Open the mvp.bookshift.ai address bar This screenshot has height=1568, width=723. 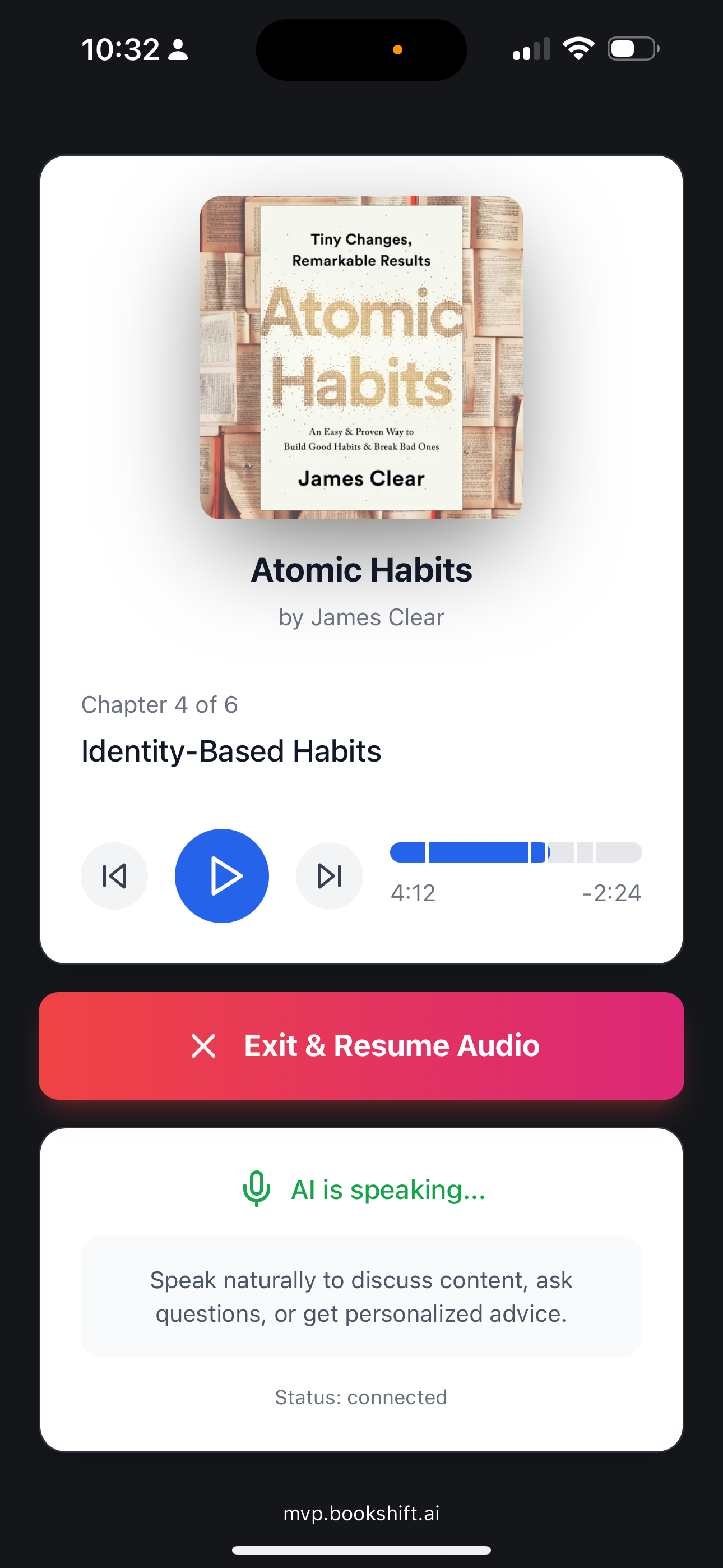pyautogui.click(x=361, y=1513)
